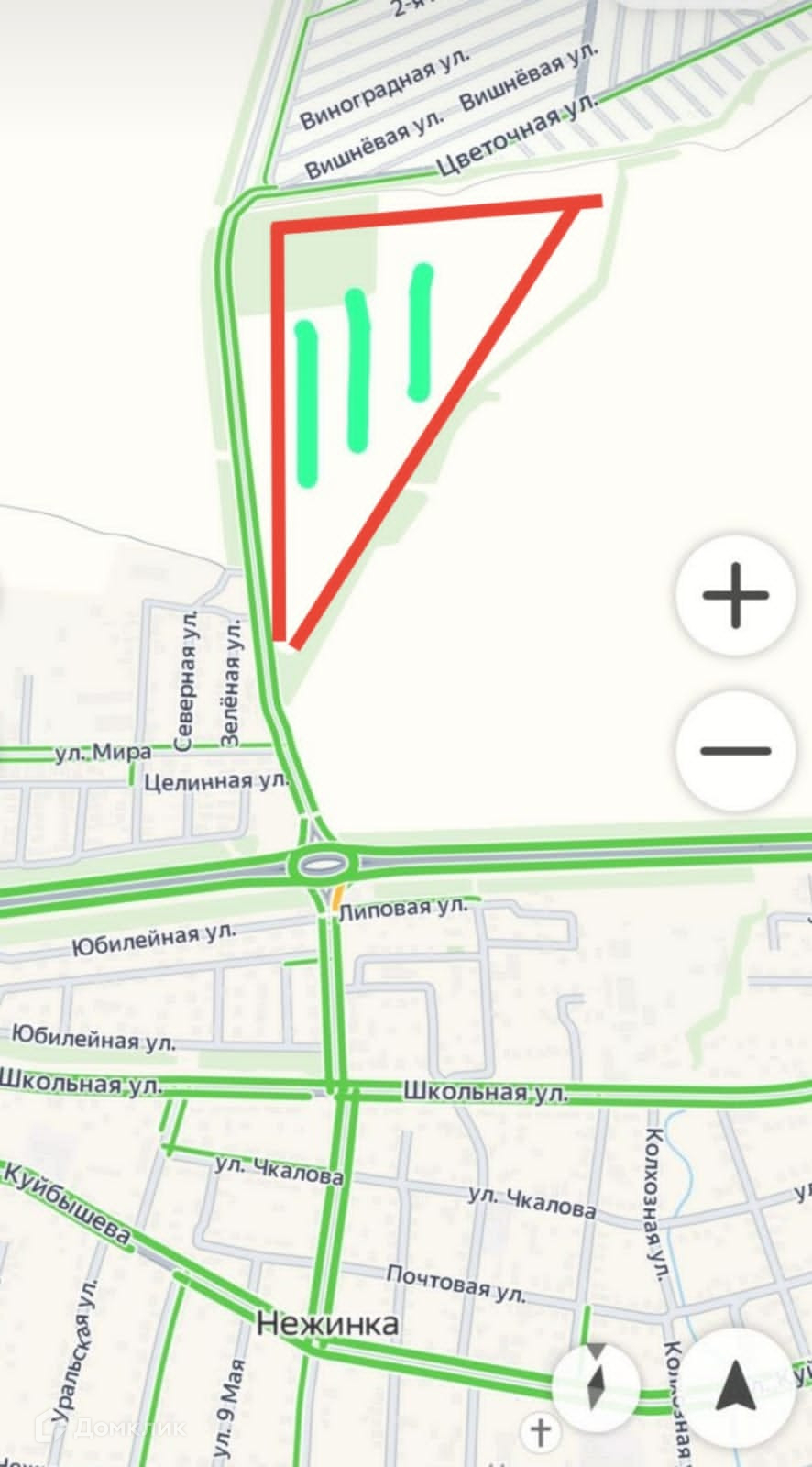
Task: Zoom in on the map
Action: click(x=735, y=596)
